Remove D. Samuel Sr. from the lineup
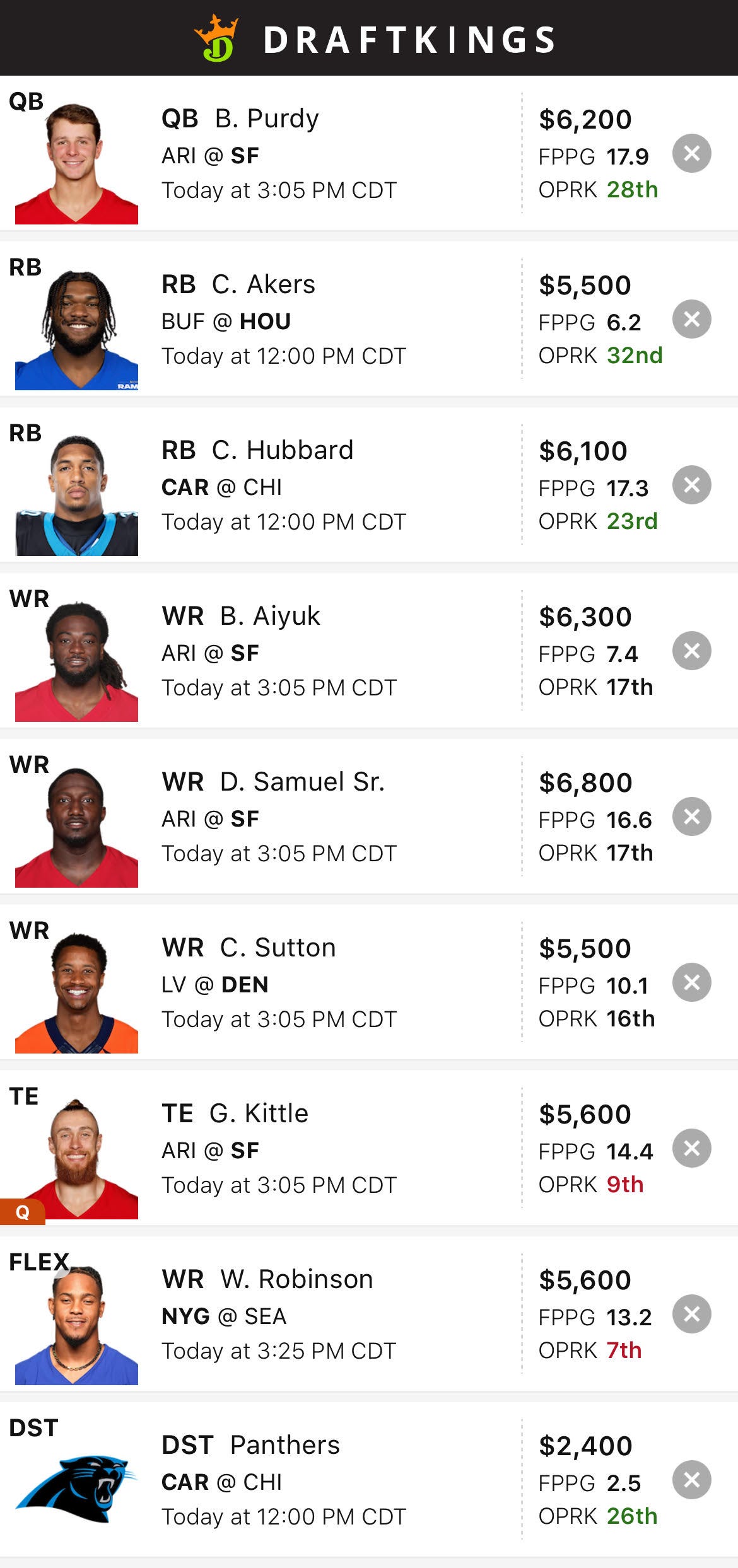The width and height of the screenshot is (738, 1568). point(691,816)
